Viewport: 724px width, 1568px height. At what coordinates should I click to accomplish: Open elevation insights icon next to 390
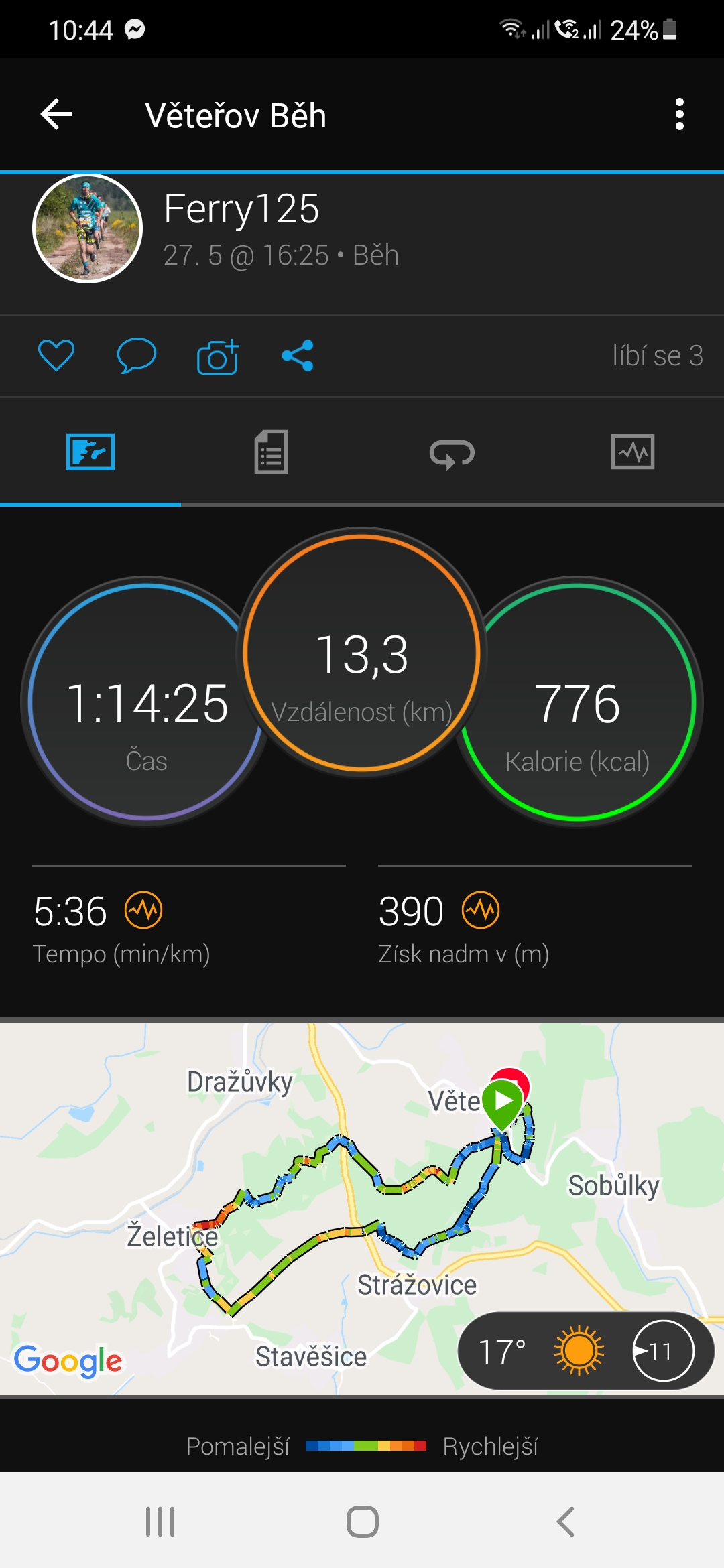pyautogui.click(x=481, y=910)
